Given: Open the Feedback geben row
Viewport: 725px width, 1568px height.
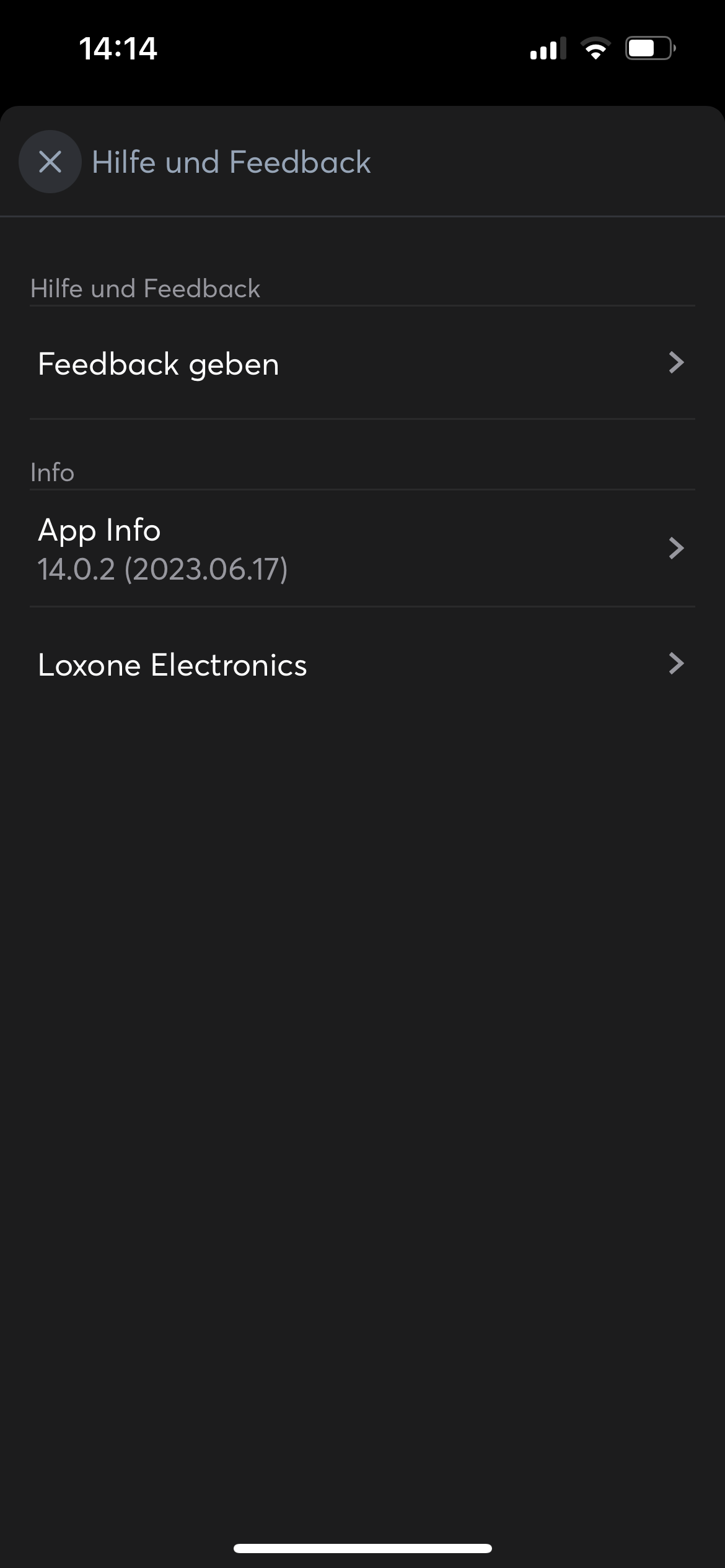Looking at the screenshot, I should pyautogui.click(x=362, y=364).
